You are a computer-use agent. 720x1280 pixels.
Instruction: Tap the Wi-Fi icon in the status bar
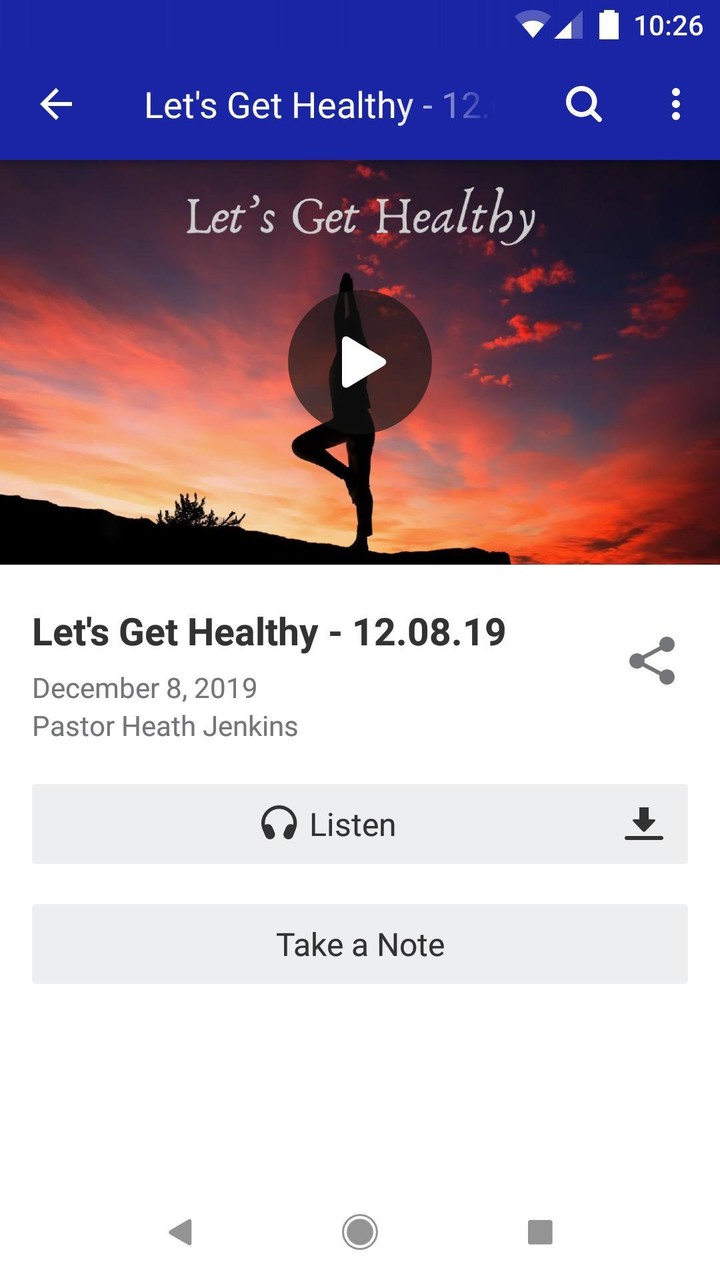click(x=533, y=25)
